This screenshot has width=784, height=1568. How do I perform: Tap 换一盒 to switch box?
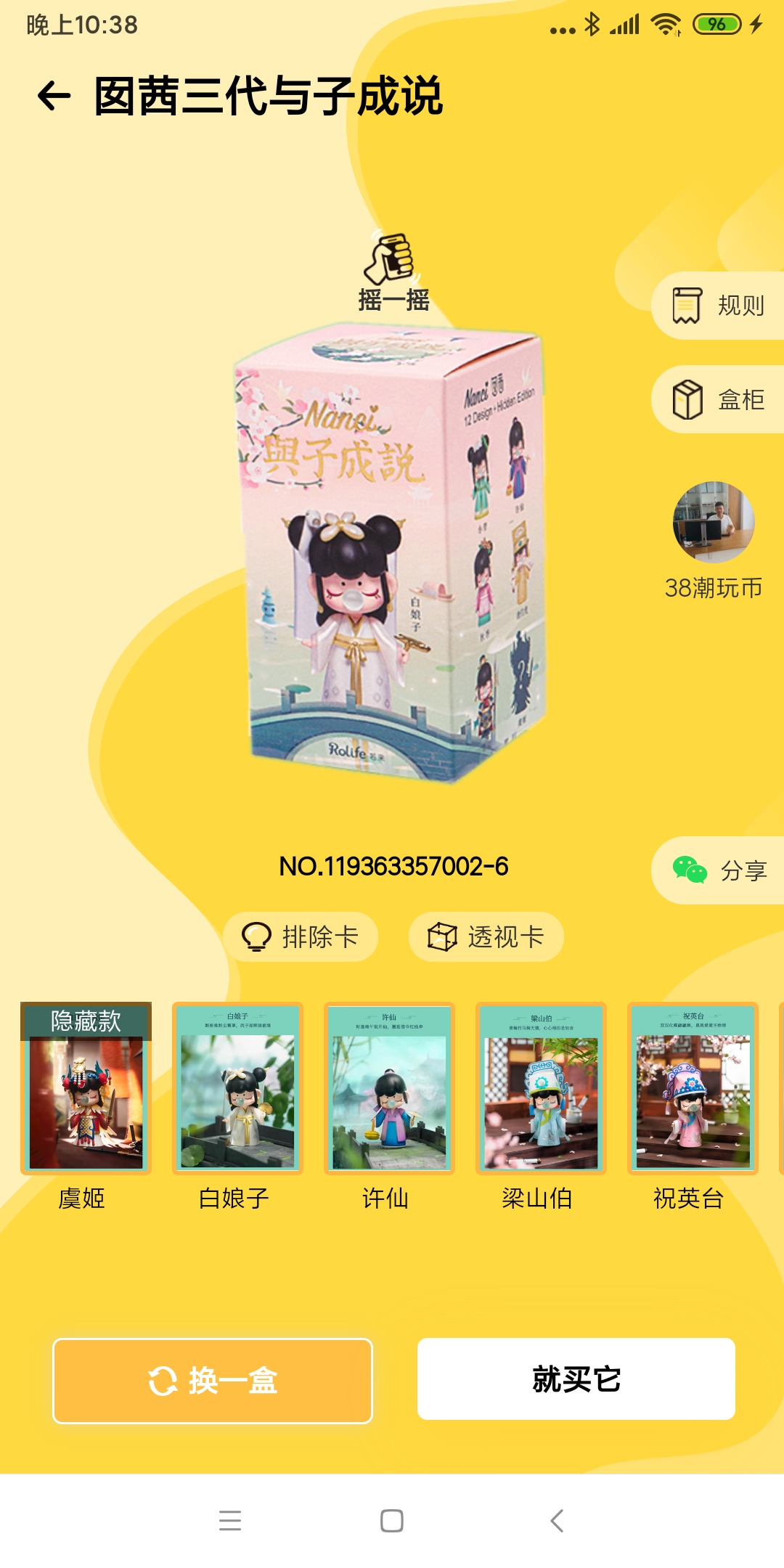[213, 1380]
